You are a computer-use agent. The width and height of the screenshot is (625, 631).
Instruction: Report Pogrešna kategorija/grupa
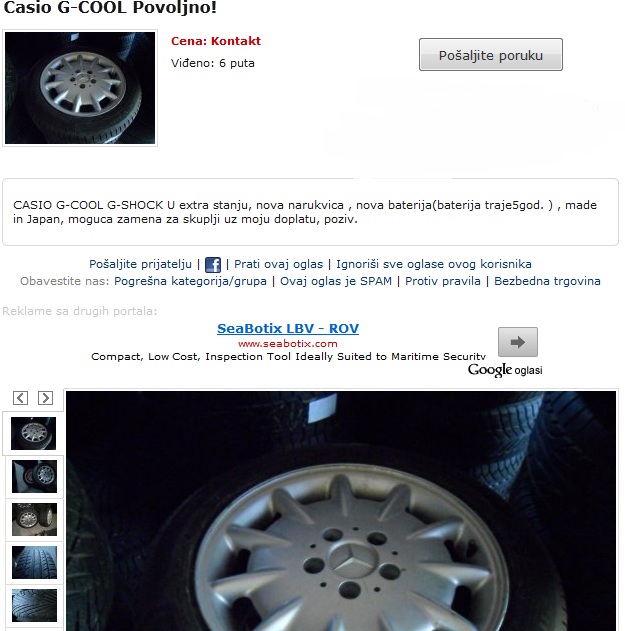tap(190, 281)
